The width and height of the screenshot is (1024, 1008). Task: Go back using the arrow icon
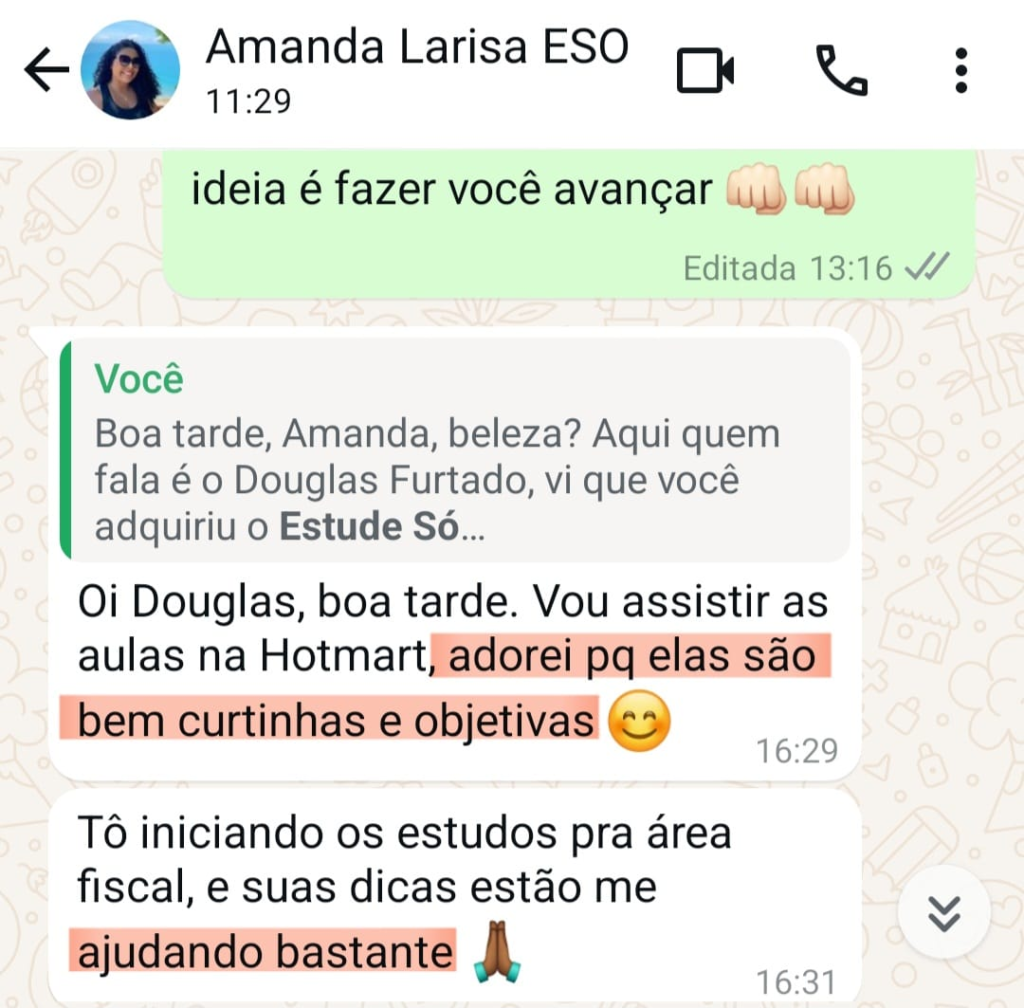46,70
